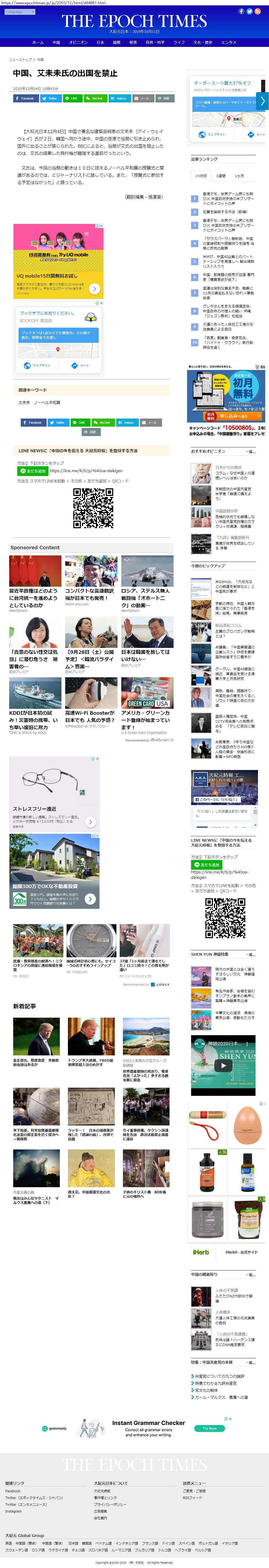This screenshot has height=1568, width=269.
Task: Open the オピニオン section in the menu
Action: 78,43
